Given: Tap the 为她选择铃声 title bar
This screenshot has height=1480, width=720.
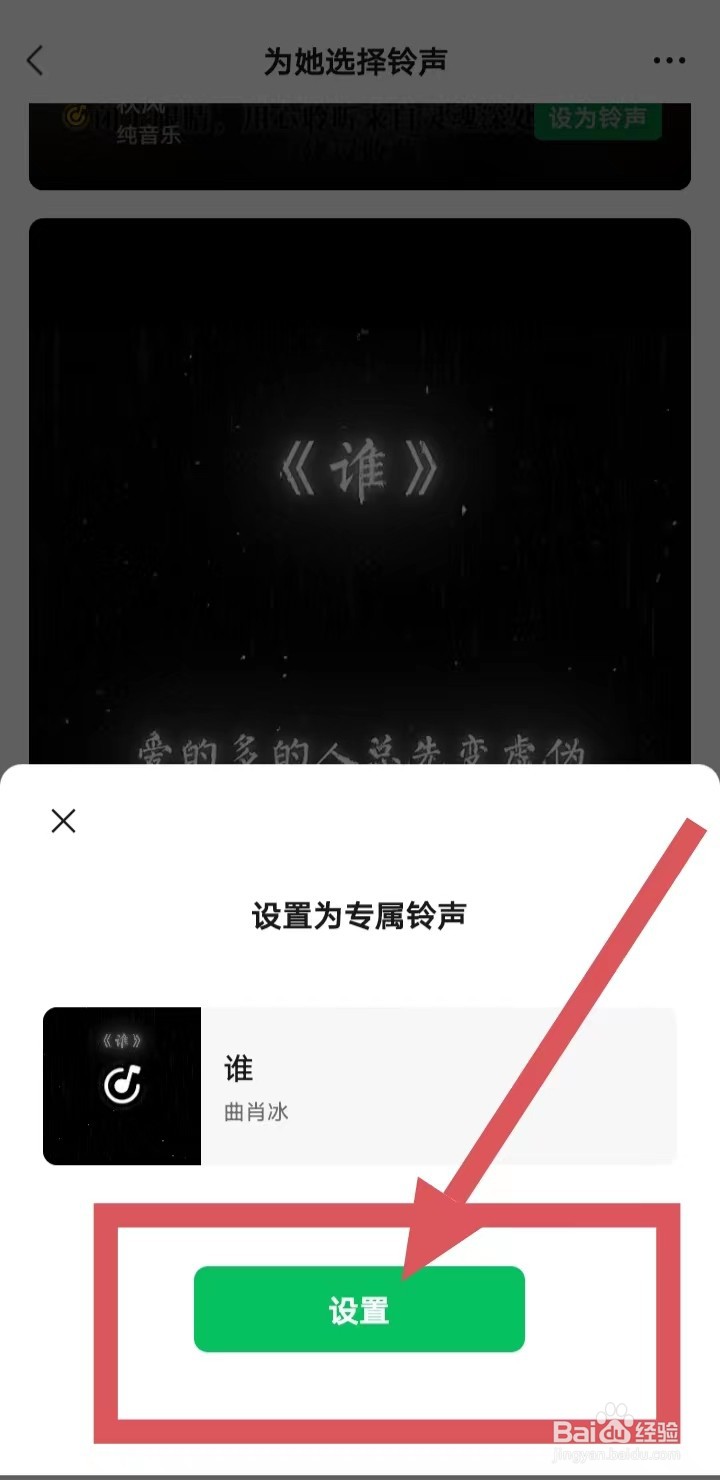Looking at the screenshot, I should point(360,60).
